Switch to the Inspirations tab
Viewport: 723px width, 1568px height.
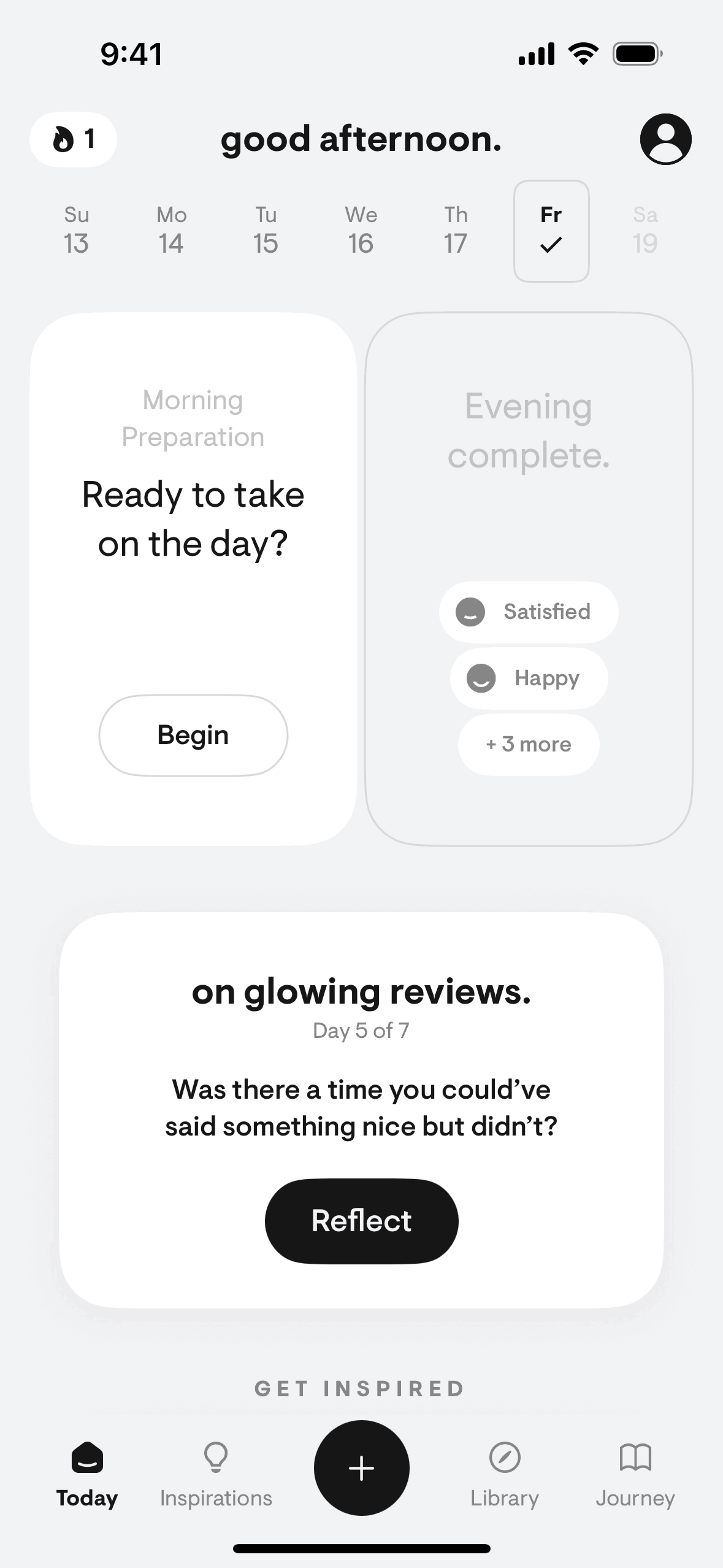[x=216, y=1473]
